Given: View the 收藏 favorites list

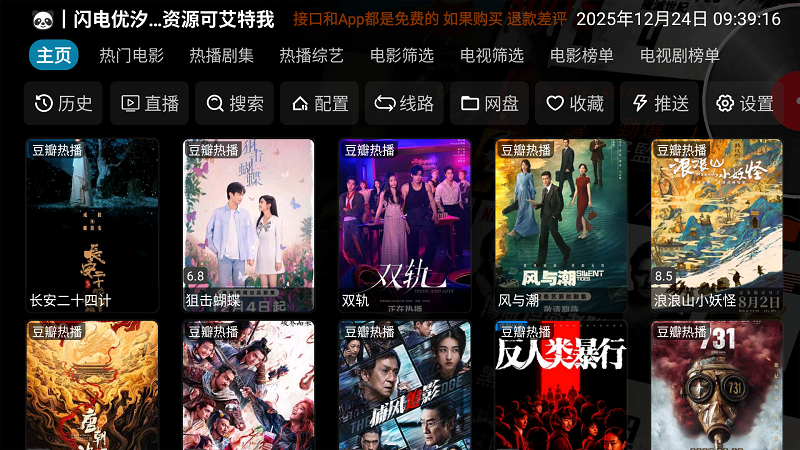Looking at the screenshot, I should pyautogui.click(x=575, y=103).
